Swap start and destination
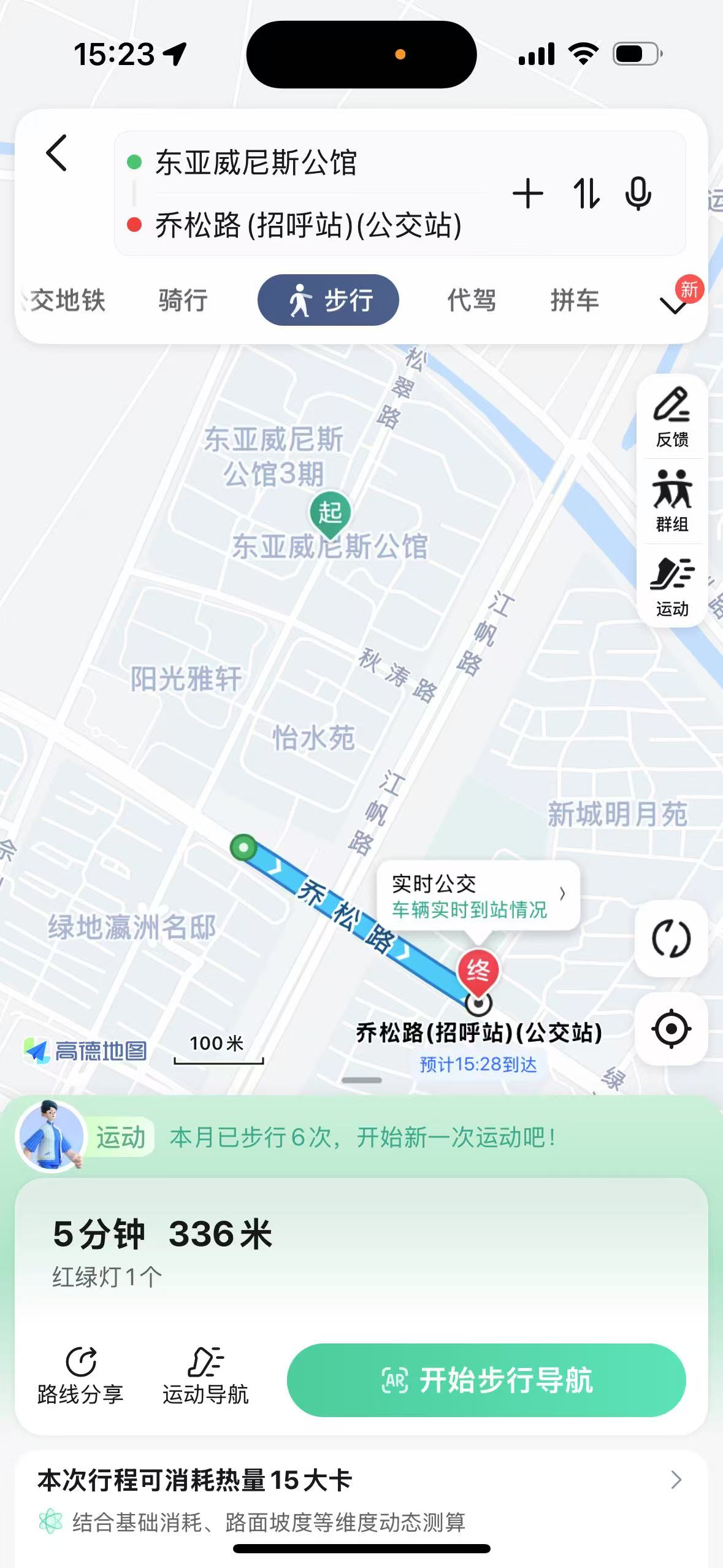Viewport: 723px width, 1568px height. 586,194
